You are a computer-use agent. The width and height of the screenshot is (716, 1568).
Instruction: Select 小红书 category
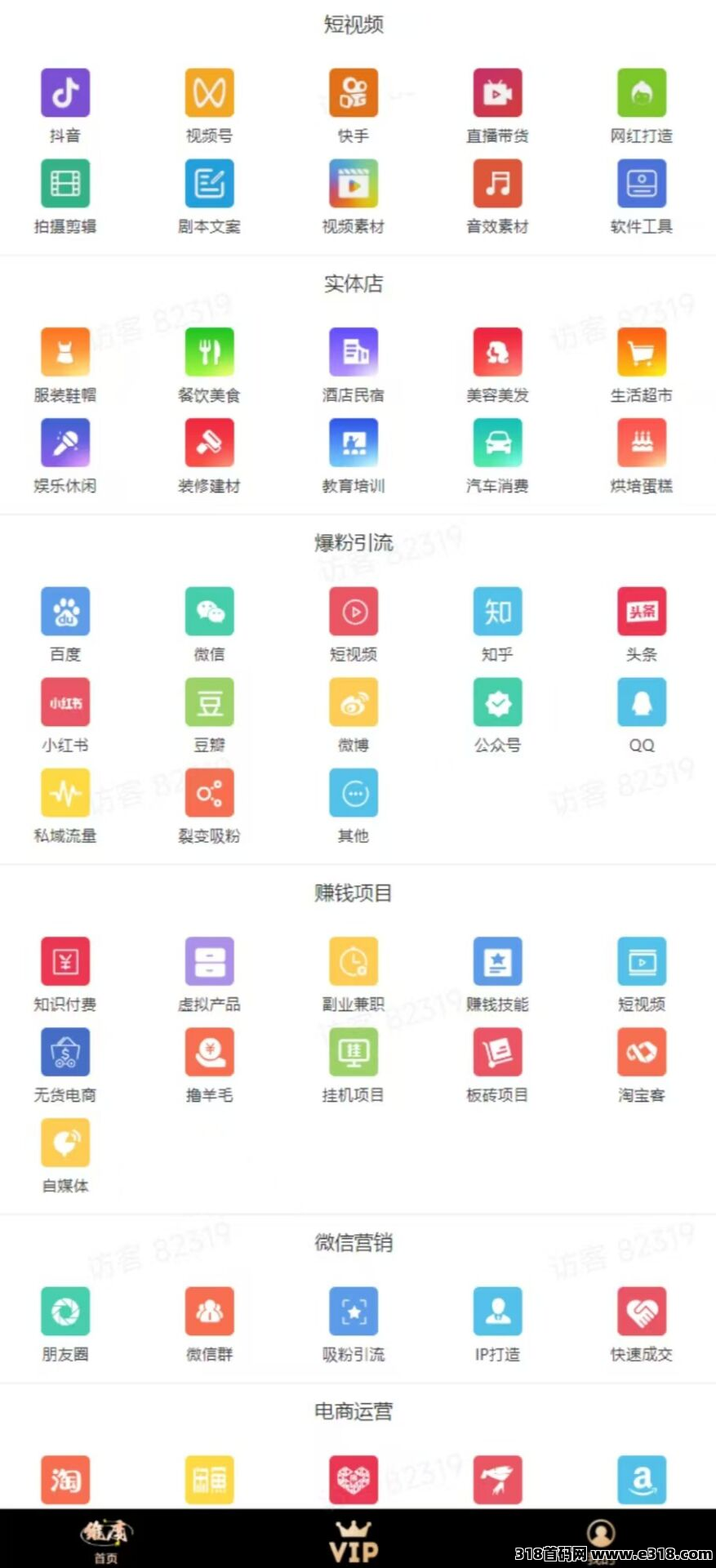(65, 703)
